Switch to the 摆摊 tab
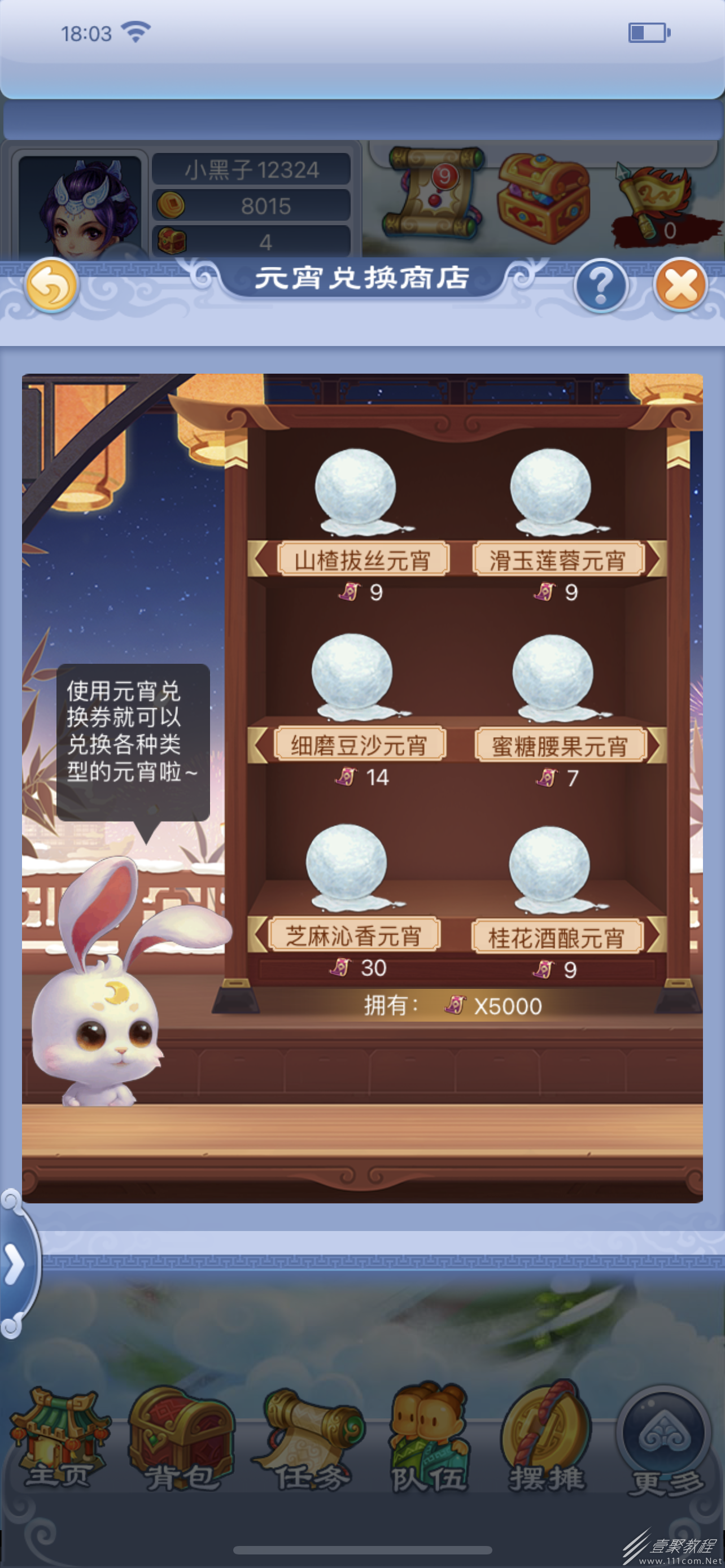This screenshot has height=1568, width=725. (547, 1440)
